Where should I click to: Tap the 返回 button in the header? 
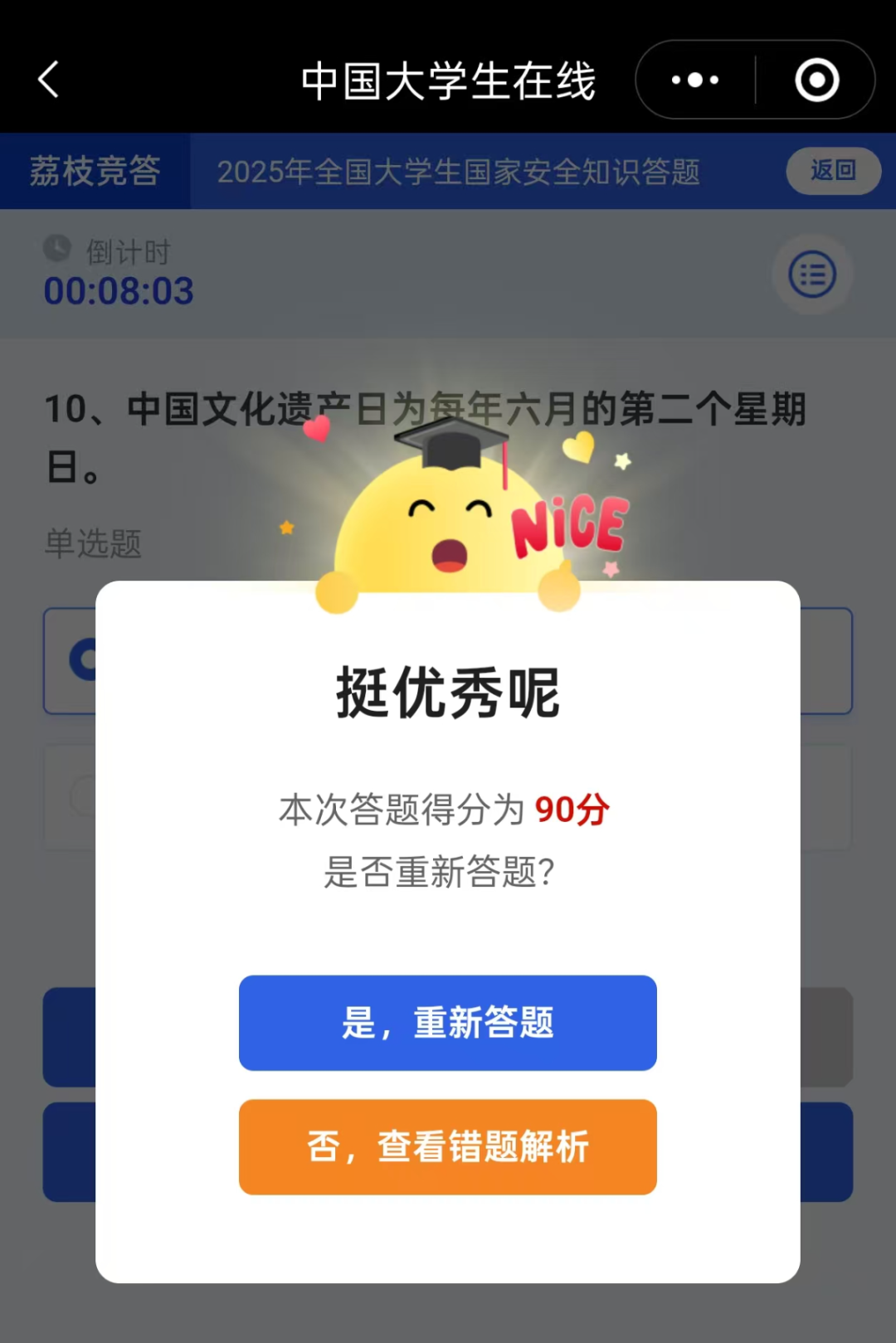click(x=832, y=171)
